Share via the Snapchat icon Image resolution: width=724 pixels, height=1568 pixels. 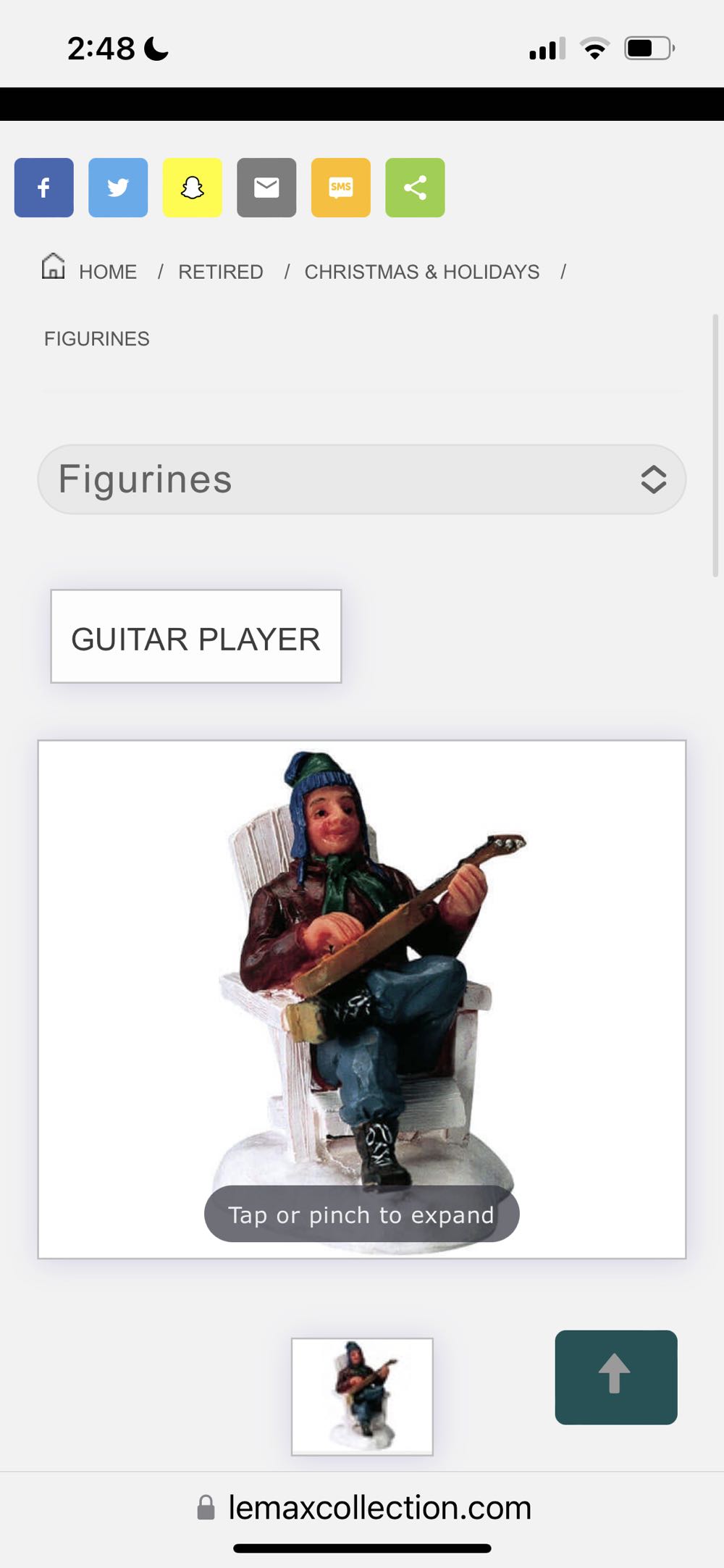(x=192, y=188)
